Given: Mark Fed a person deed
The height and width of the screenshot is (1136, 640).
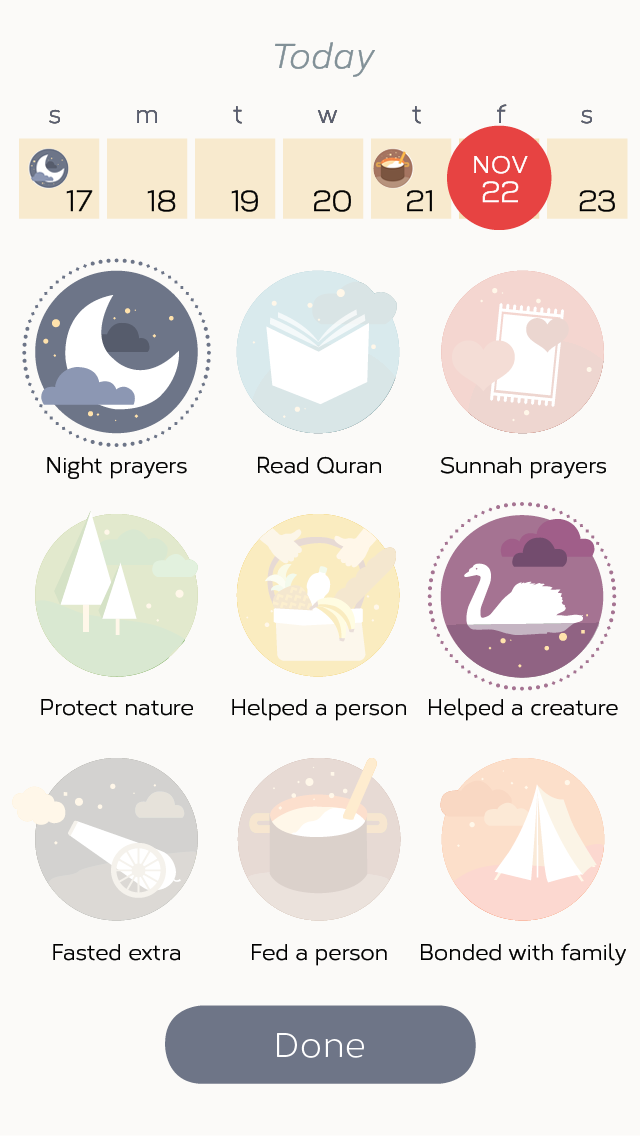Looking at the screenshot, I should [319, 840].
